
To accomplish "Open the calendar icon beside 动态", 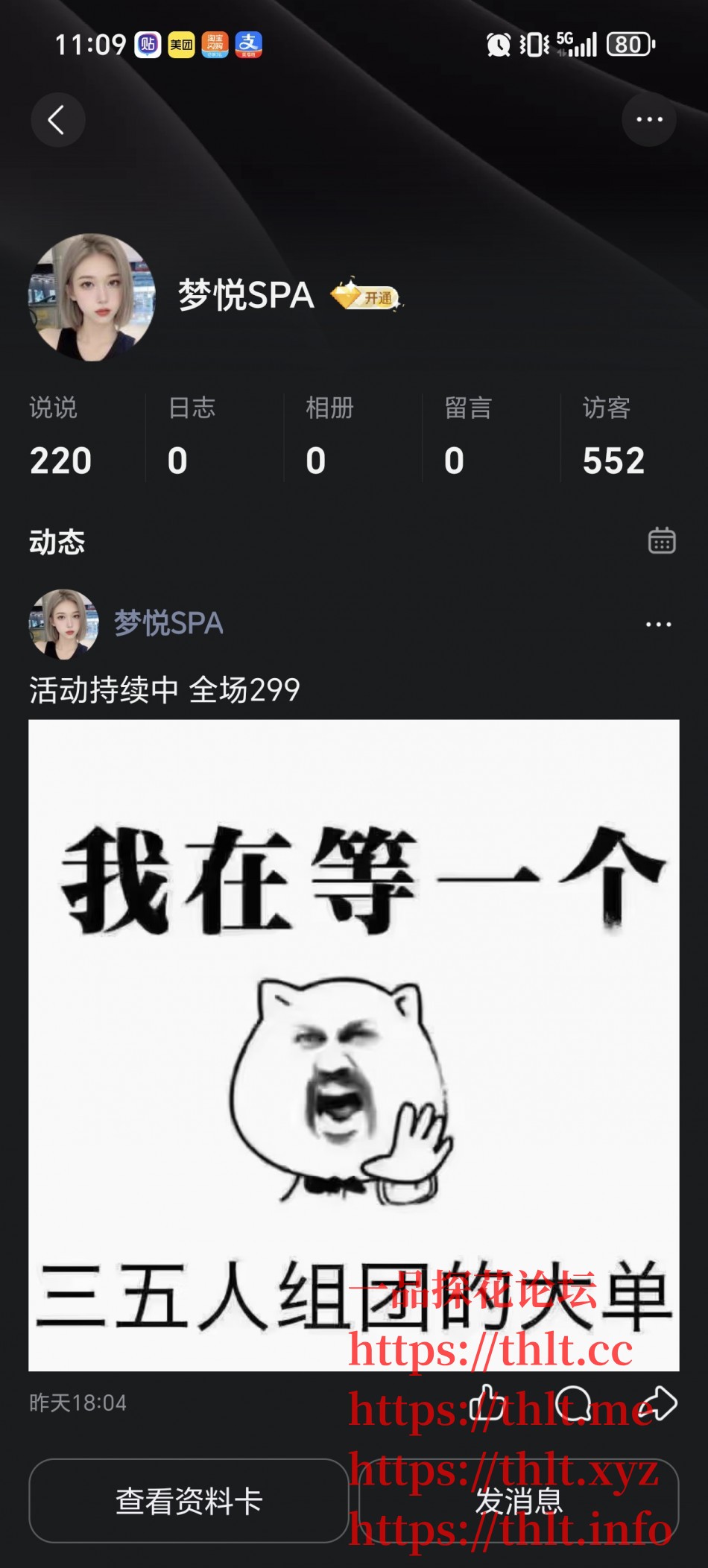I will point(661,540).
